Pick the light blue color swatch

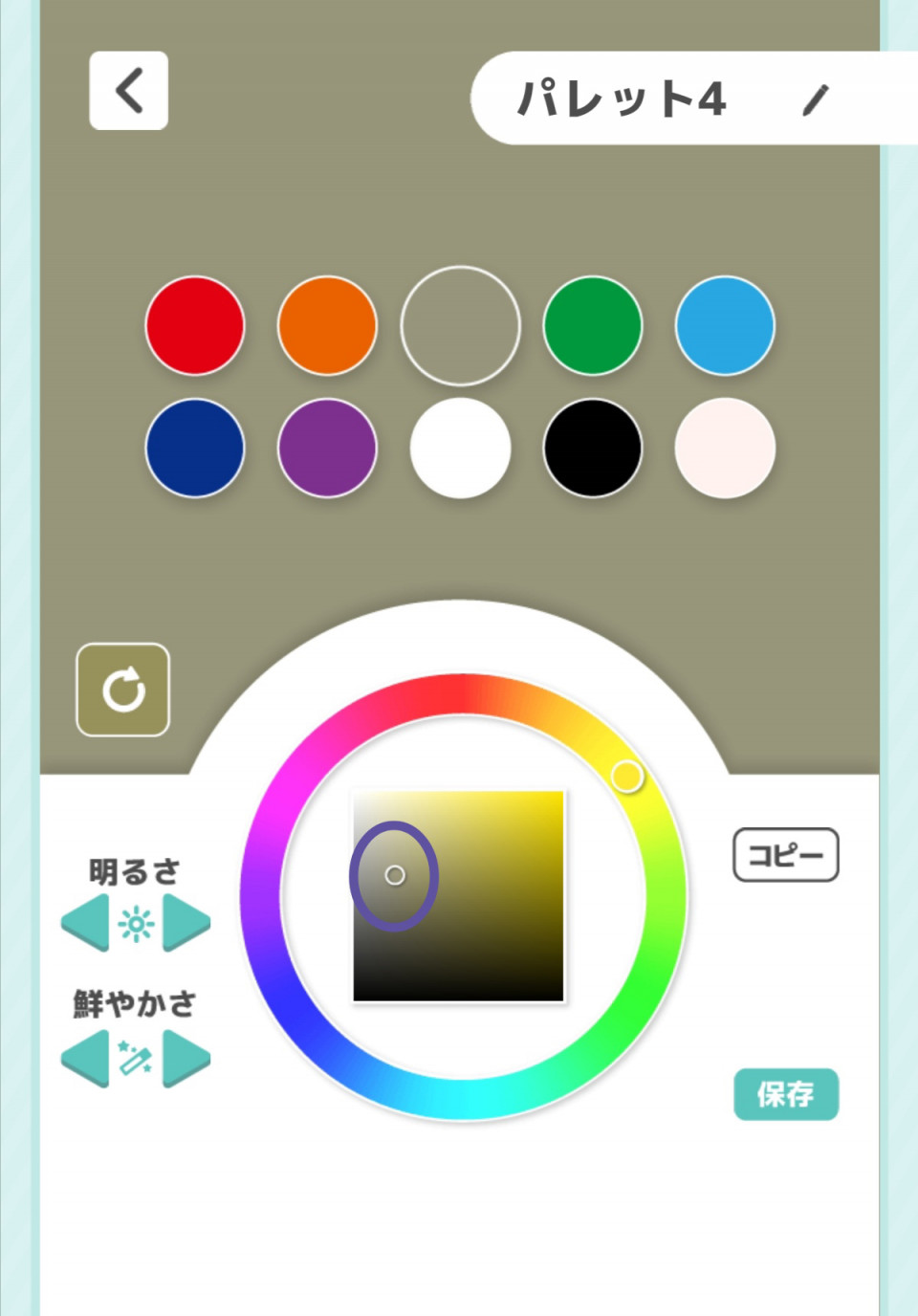[725, 326]
